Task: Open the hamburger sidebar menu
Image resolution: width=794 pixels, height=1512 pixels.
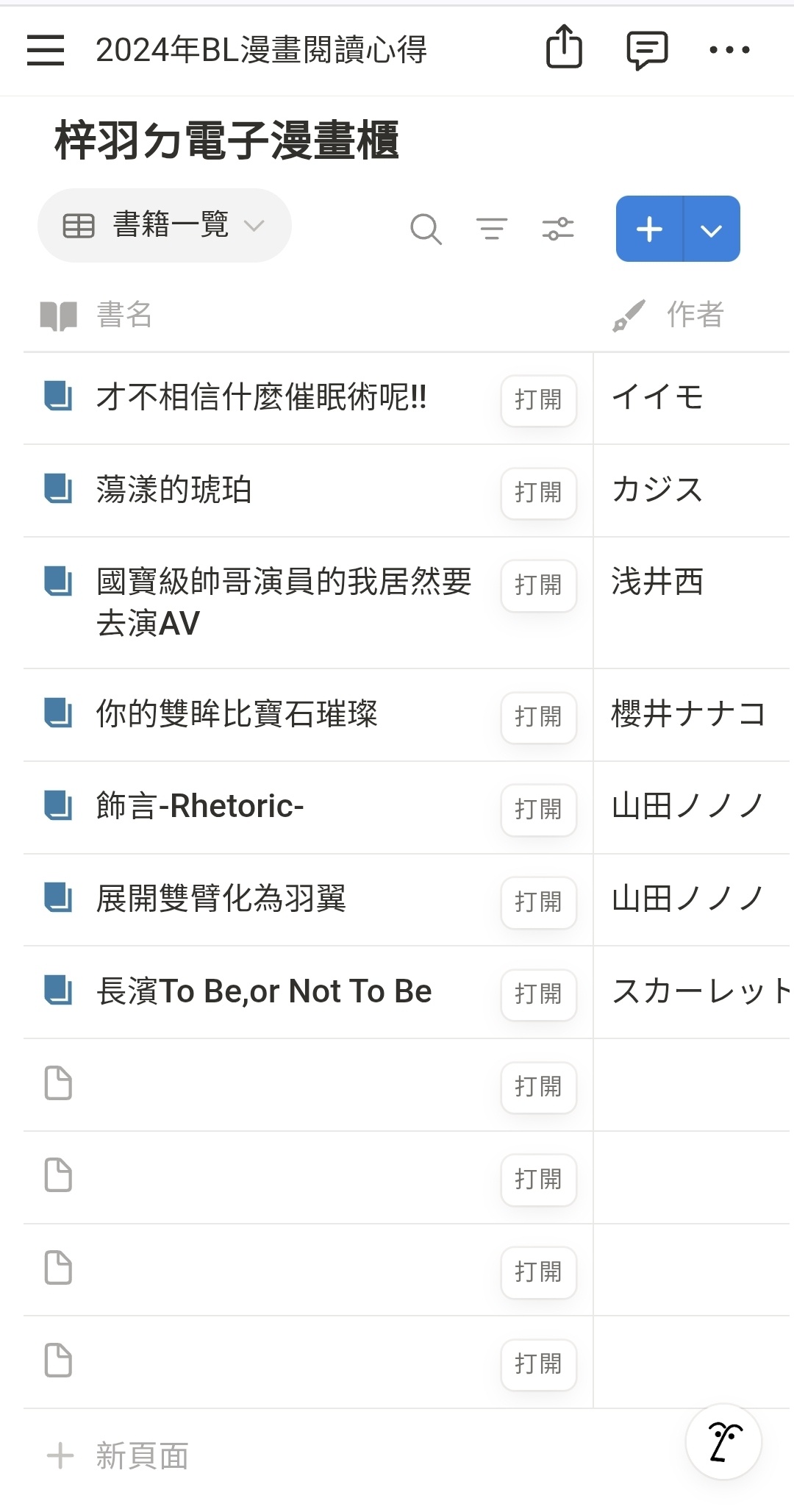Action: pyautogui.click(x=46, y=50)
